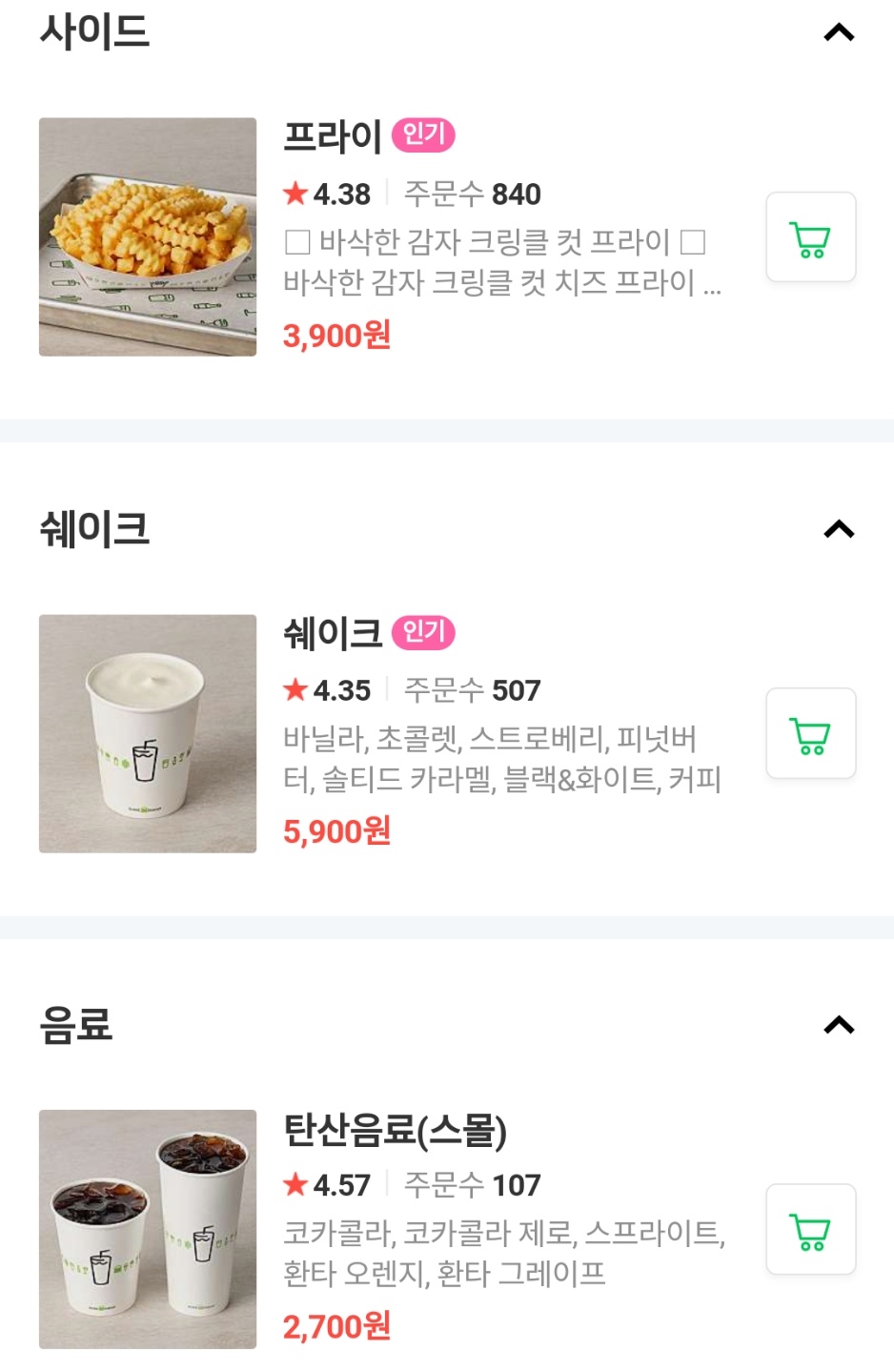The width and height of the screenshot is (894, 1372).
Task: View the 쉐이크 item details
Action: click(x=332, y=634)
